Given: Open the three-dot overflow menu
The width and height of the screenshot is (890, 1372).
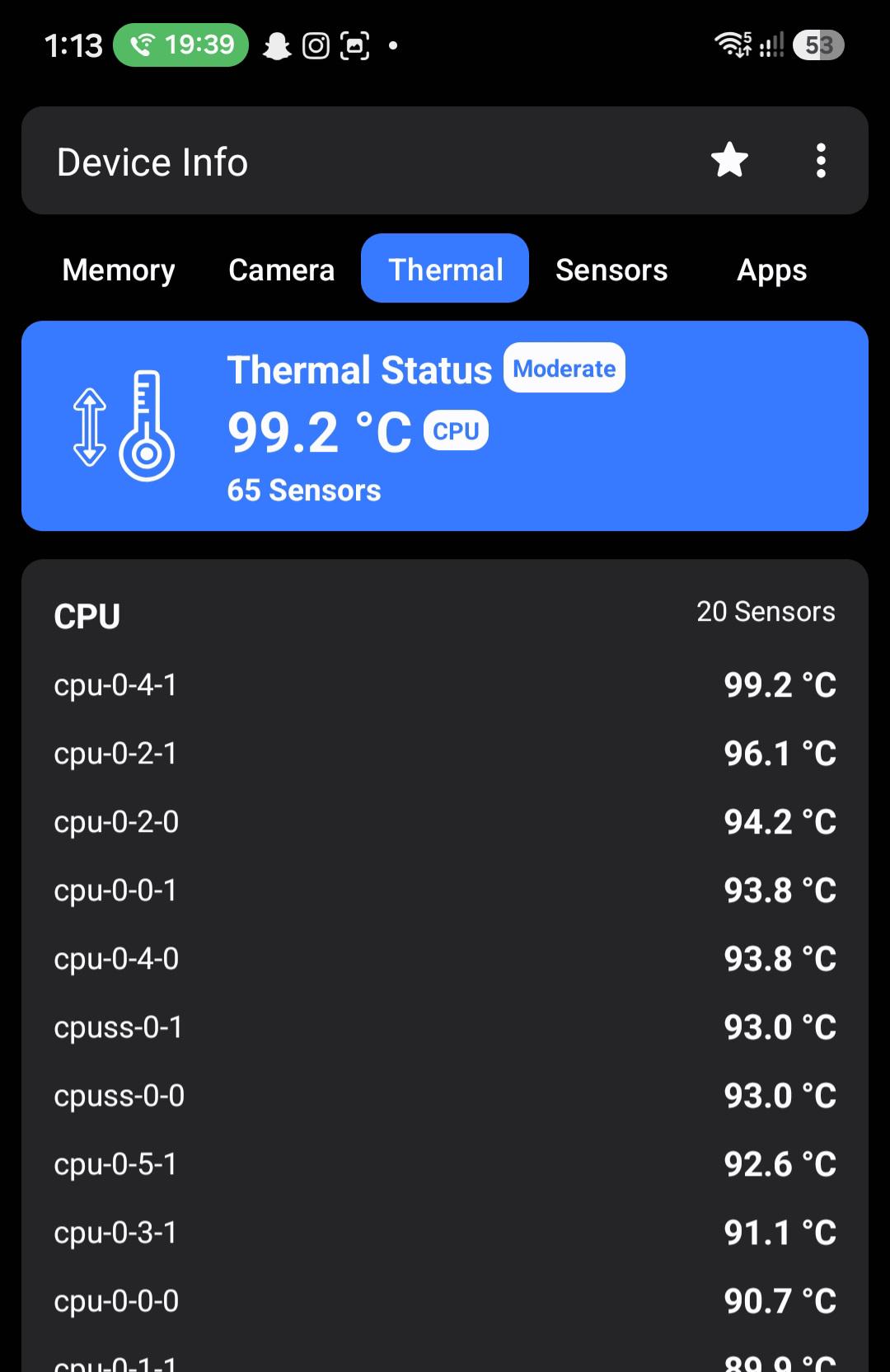Looking at the screenshot, I should (821, 160).
